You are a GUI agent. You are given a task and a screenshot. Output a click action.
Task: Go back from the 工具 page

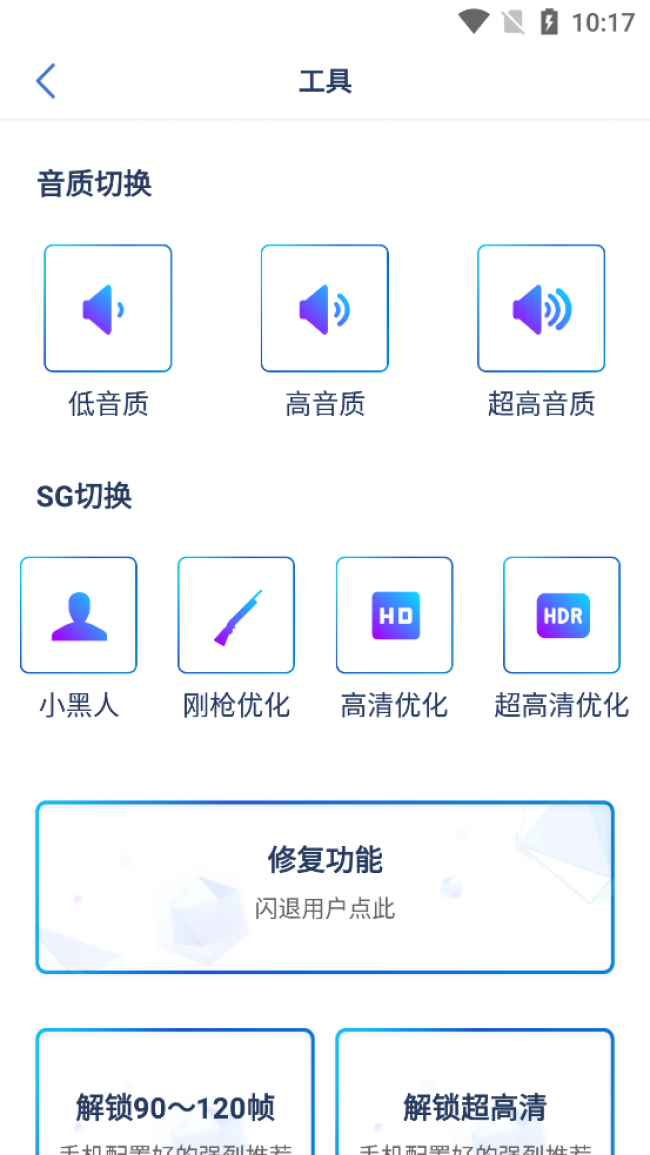point(46,81)
